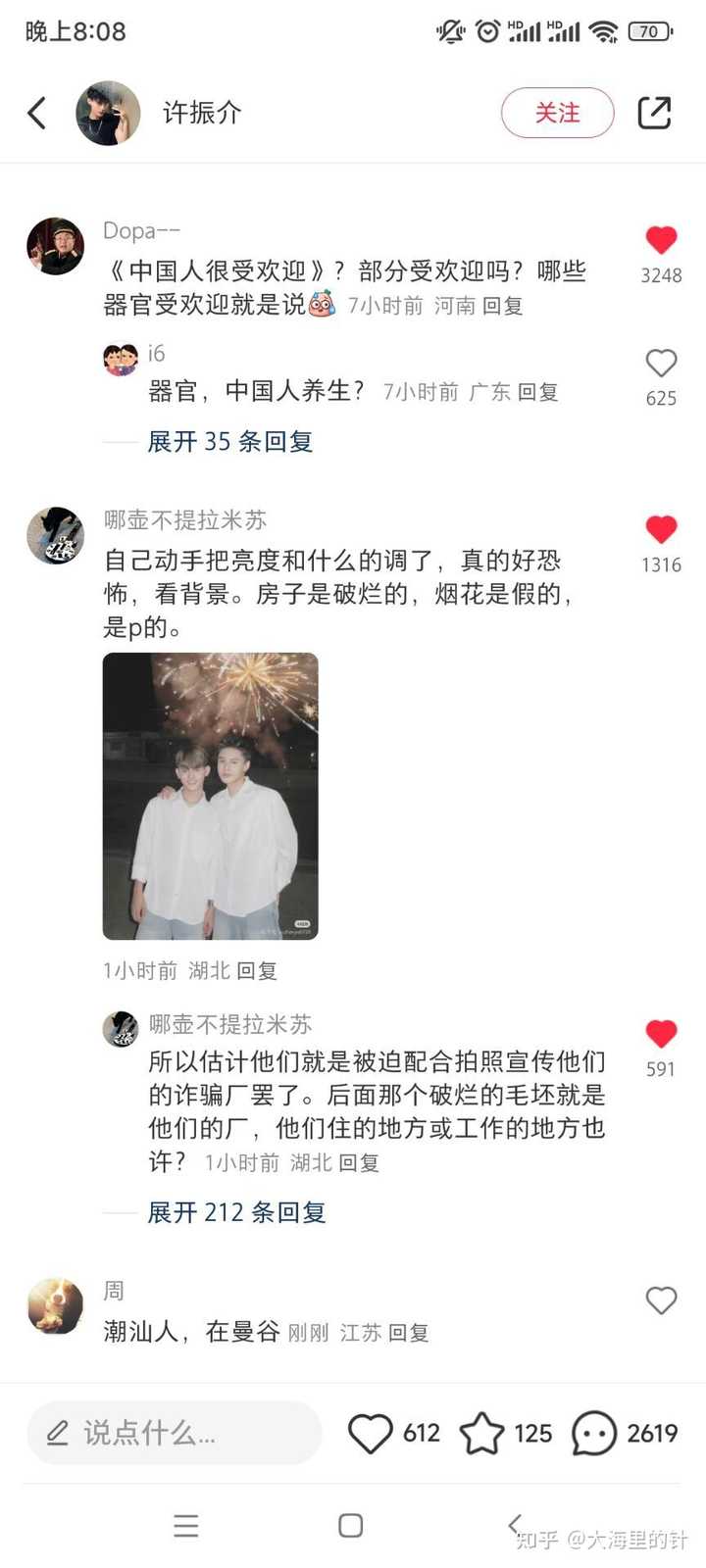Like the post with 612 likes

(x=371, y=1433)
